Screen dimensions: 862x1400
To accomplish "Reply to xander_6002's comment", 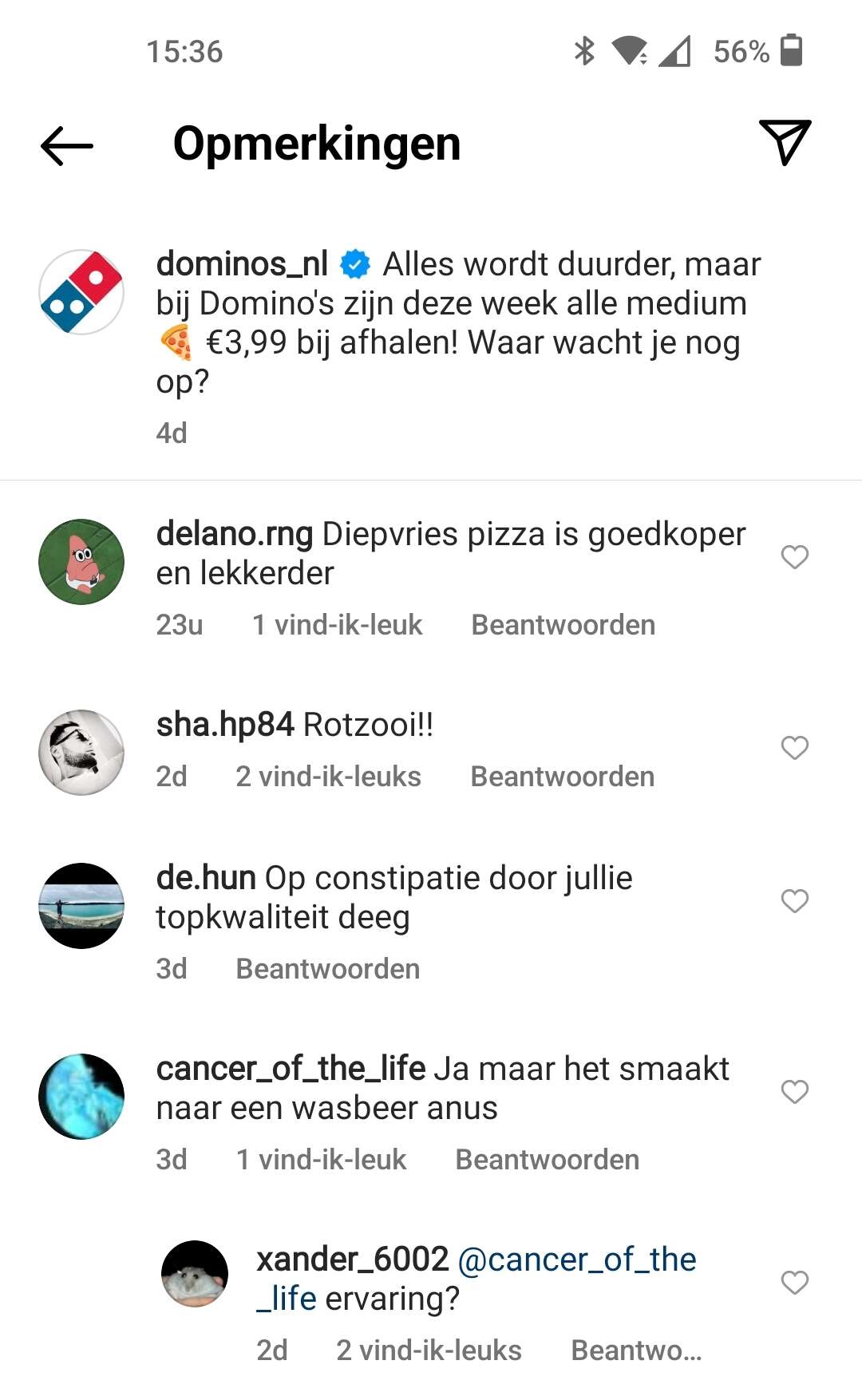I will pos(636,1351).
